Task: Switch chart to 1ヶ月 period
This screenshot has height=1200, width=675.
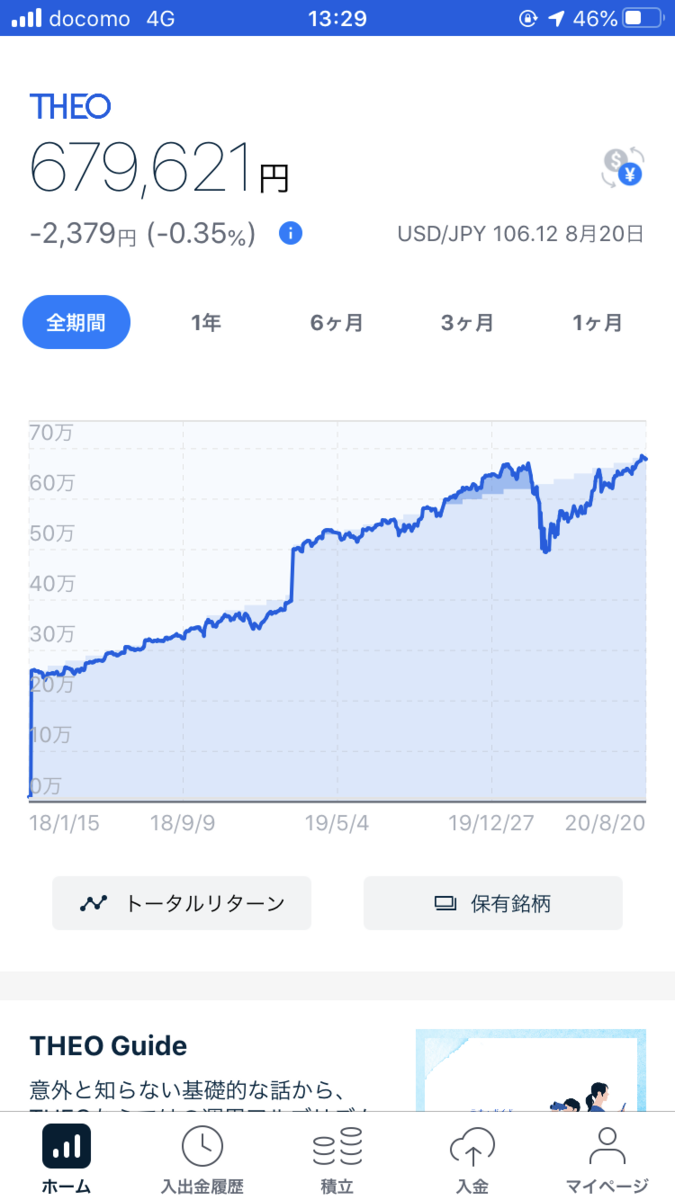Action: (597, 322)
